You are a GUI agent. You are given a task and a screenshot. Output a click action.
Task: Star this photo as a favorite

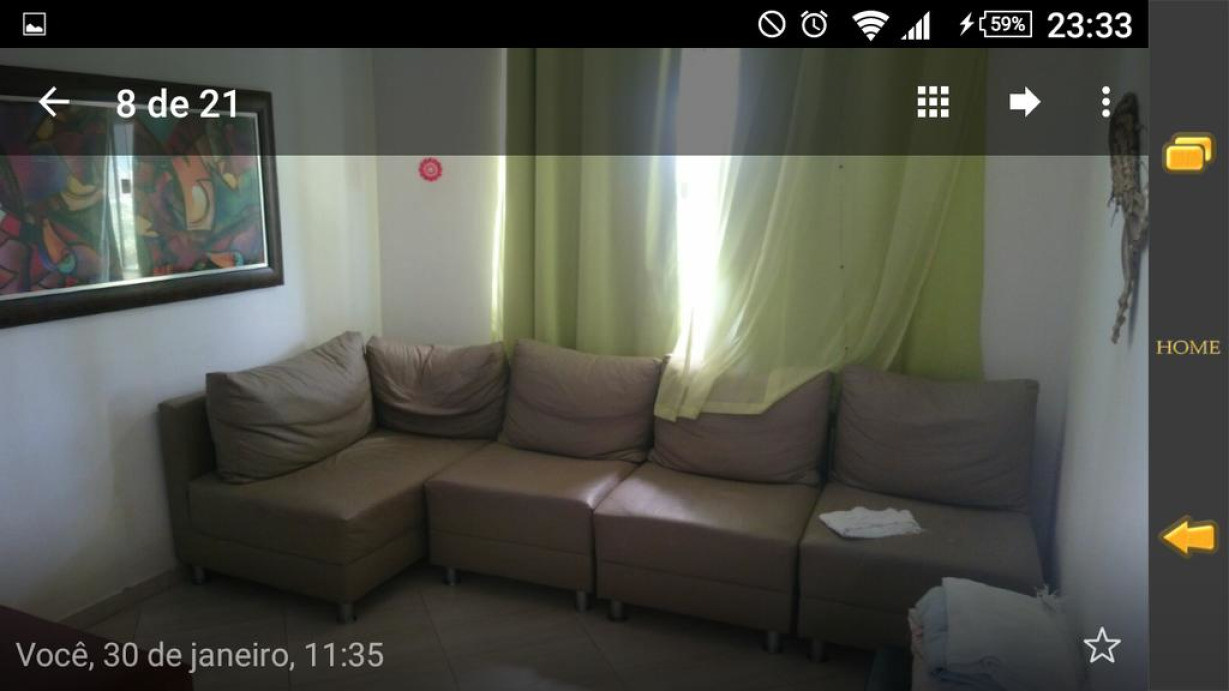pyautogui.click(x=1102, y=646)
